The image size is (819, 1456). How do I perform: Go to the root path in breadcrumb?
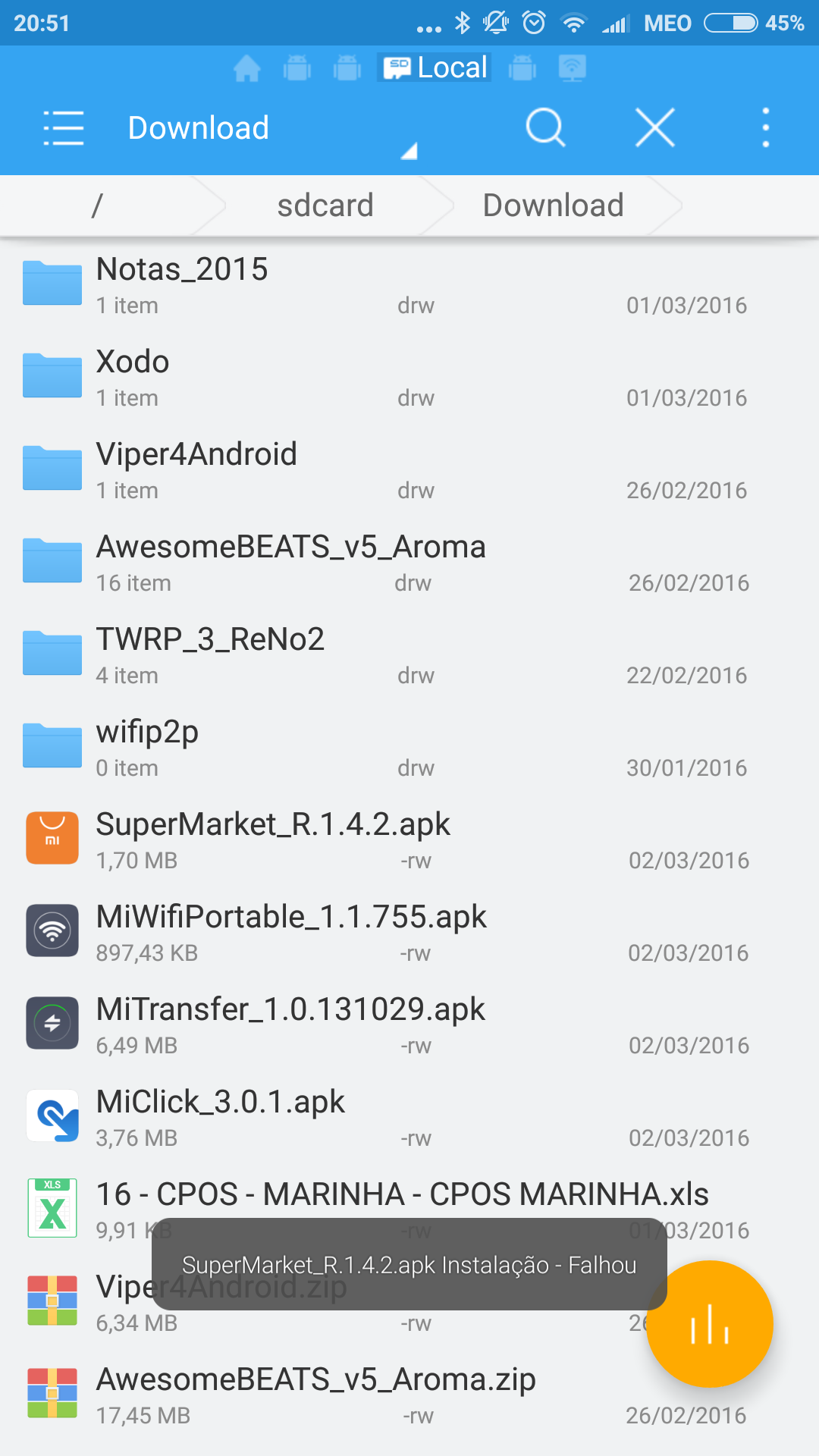97,206
